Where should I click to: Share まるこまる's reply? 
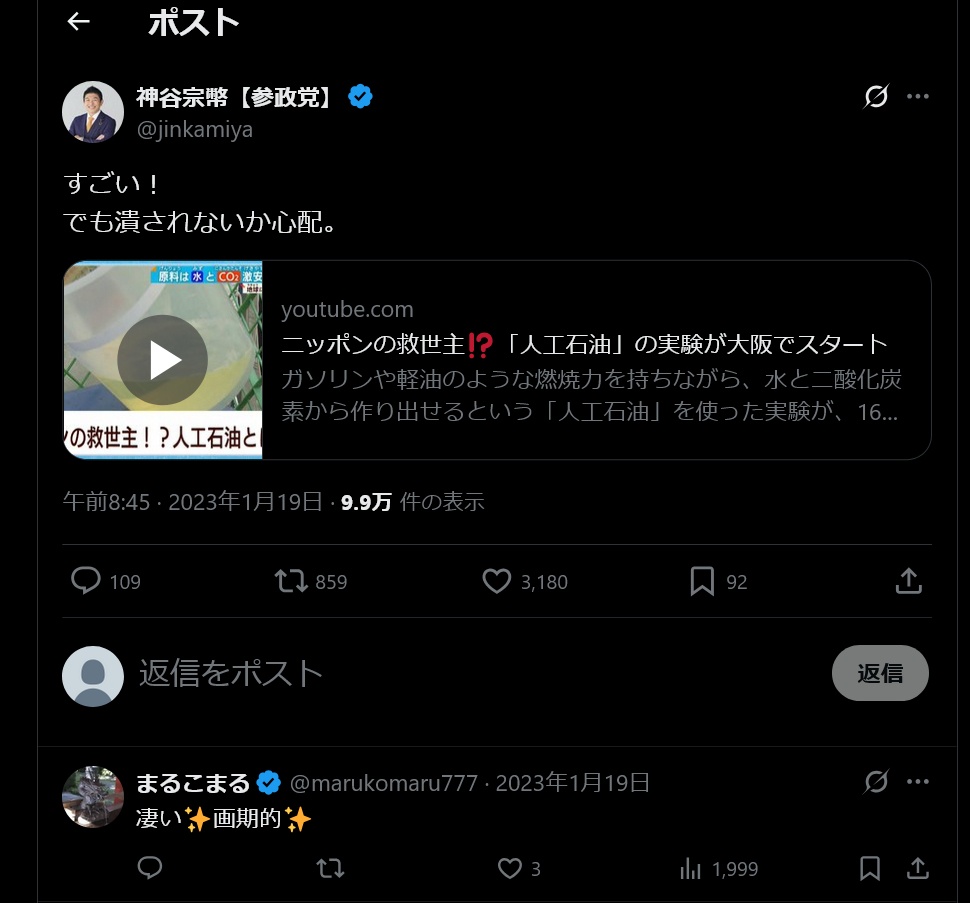point(917,868)
